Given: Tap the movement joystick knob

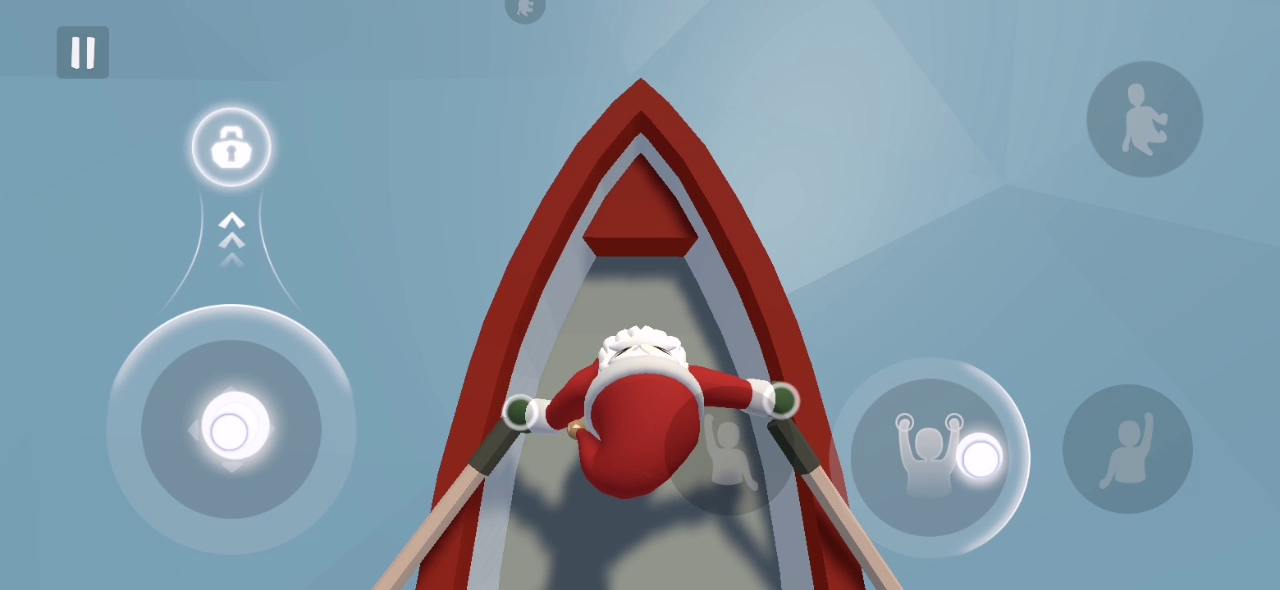Looking at the screenshot, I should click(x=232, y=430).
